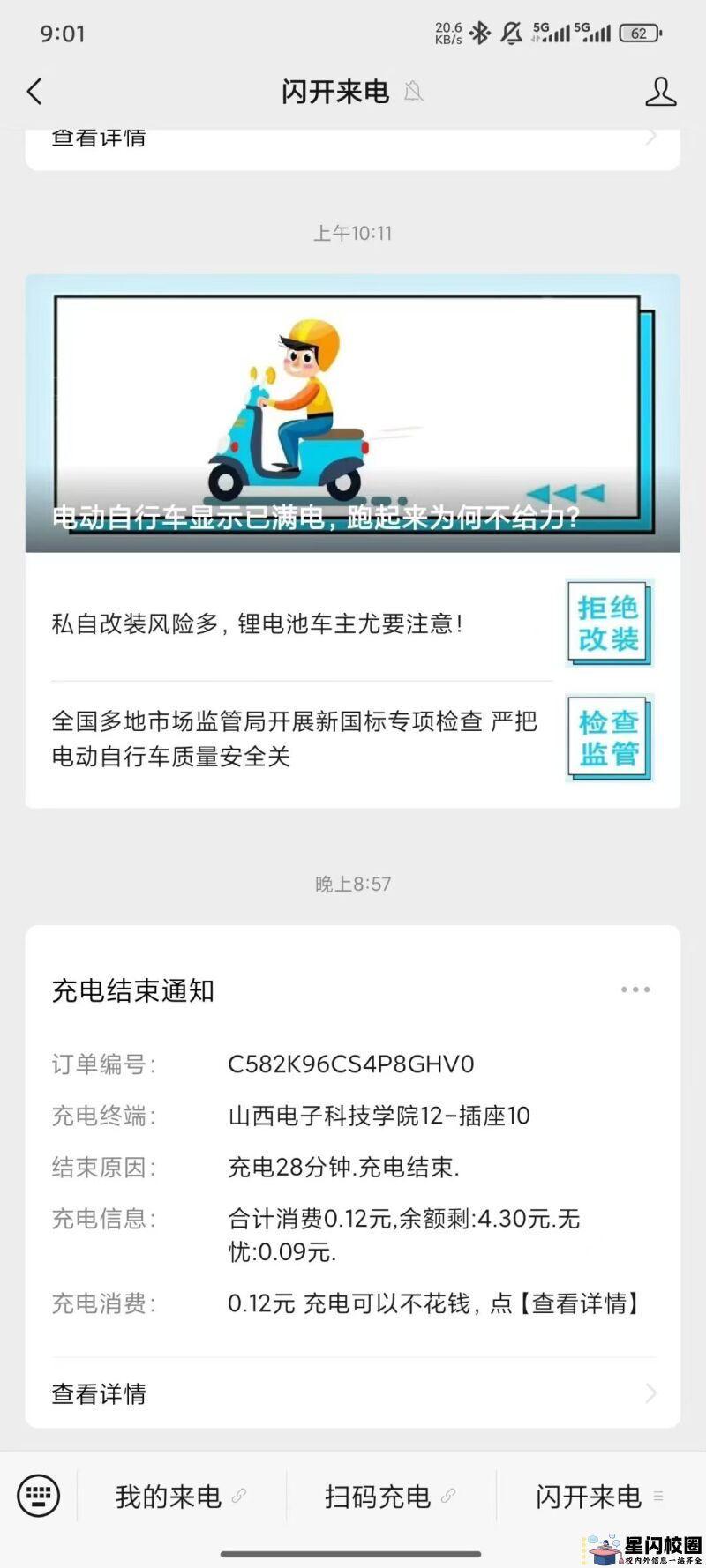This screenshot has width=706, height=1568.
Task: Open the three-dot menu on 充电结束通知
Action: click(635, 989)
